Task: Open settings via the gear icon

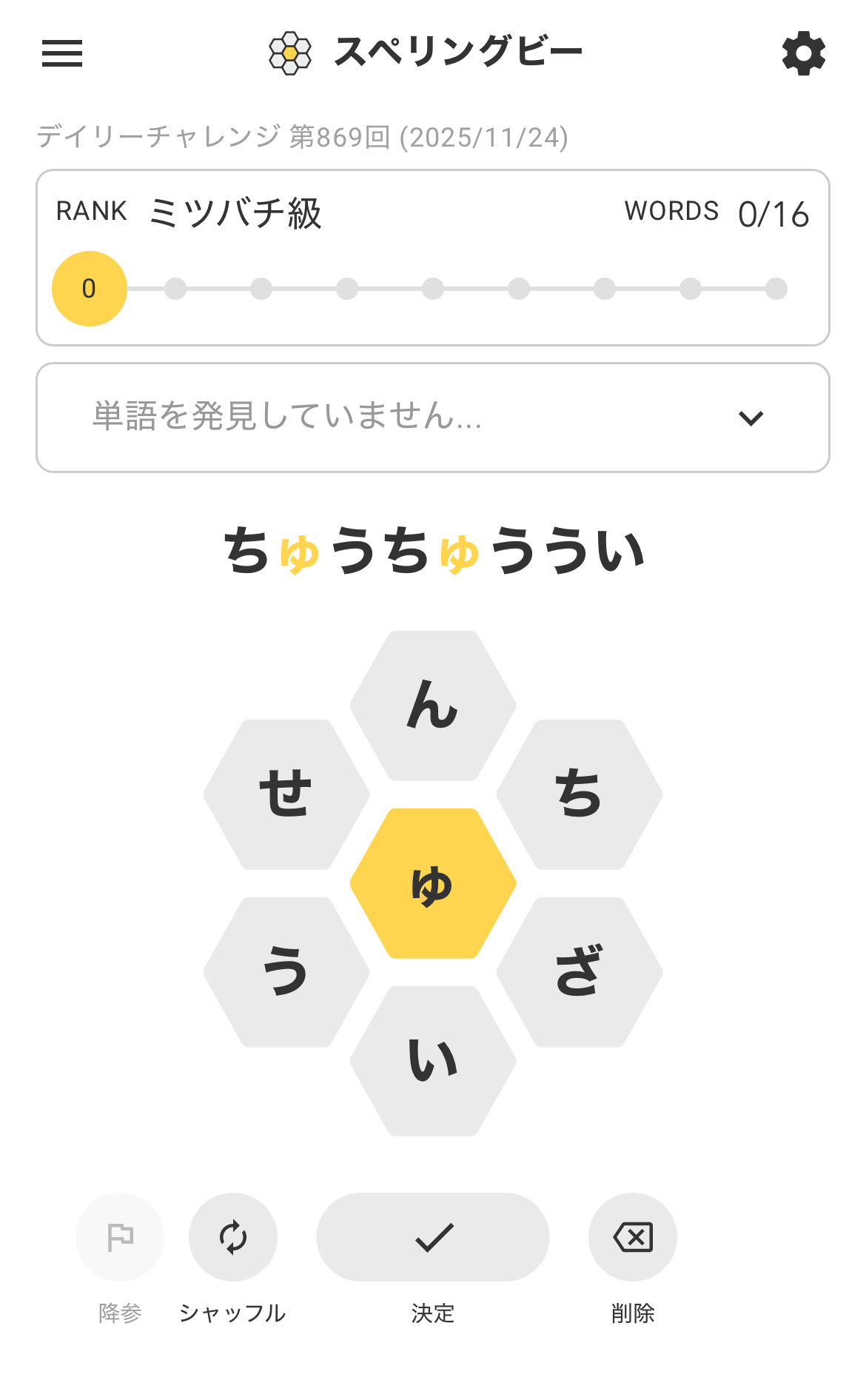Action: click(x=803, y=53)
